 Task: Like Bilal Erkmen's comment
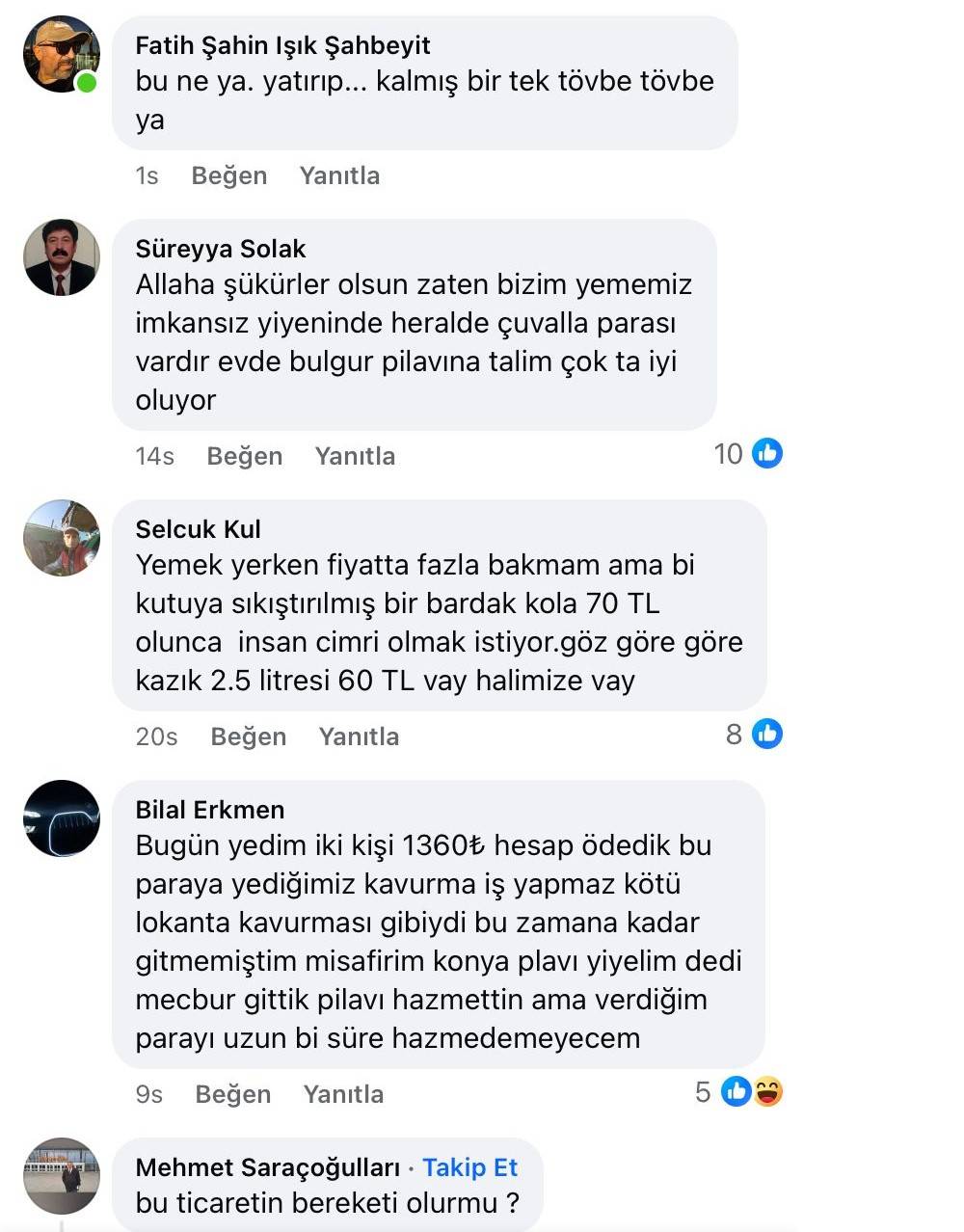pos(232,1094)
